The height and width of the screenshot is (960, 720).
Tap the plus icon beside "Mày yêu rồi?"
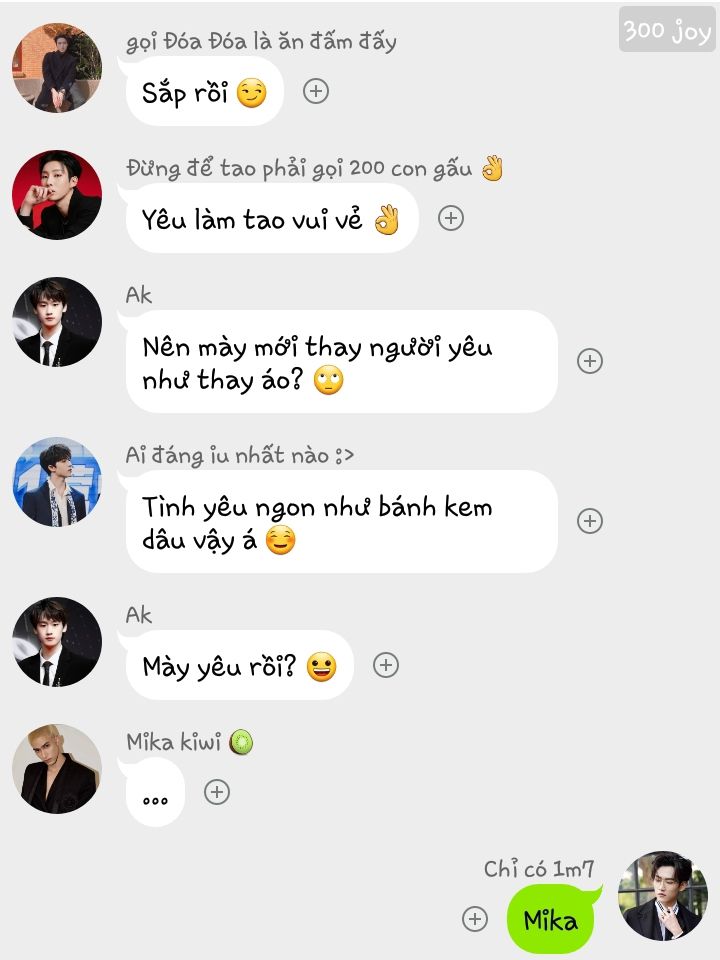point(386,665)
